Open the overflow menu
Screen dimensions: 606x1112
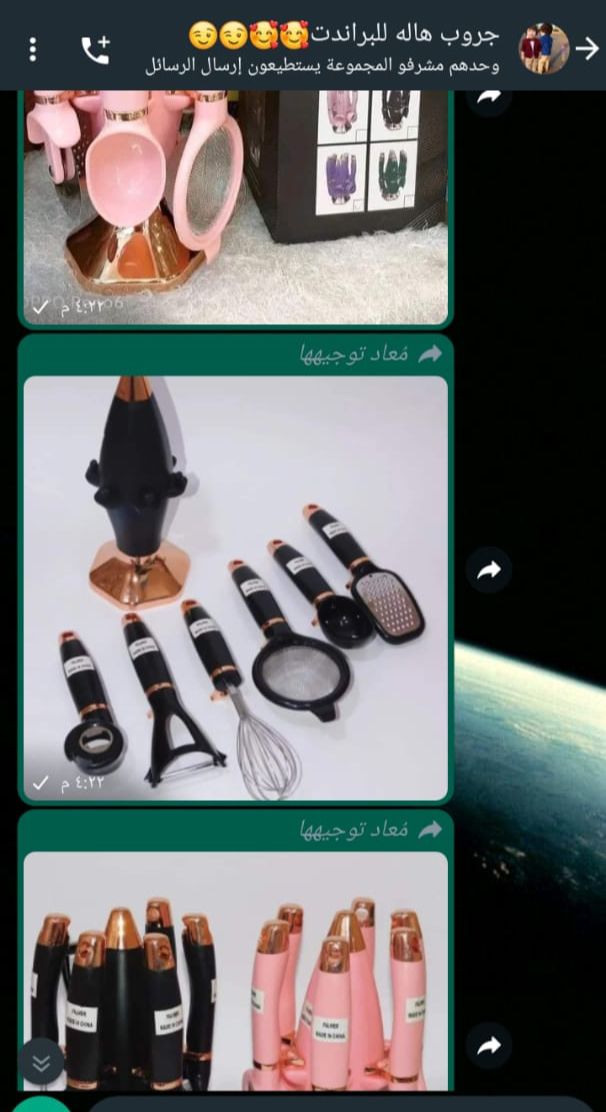(x=33, y=48)
